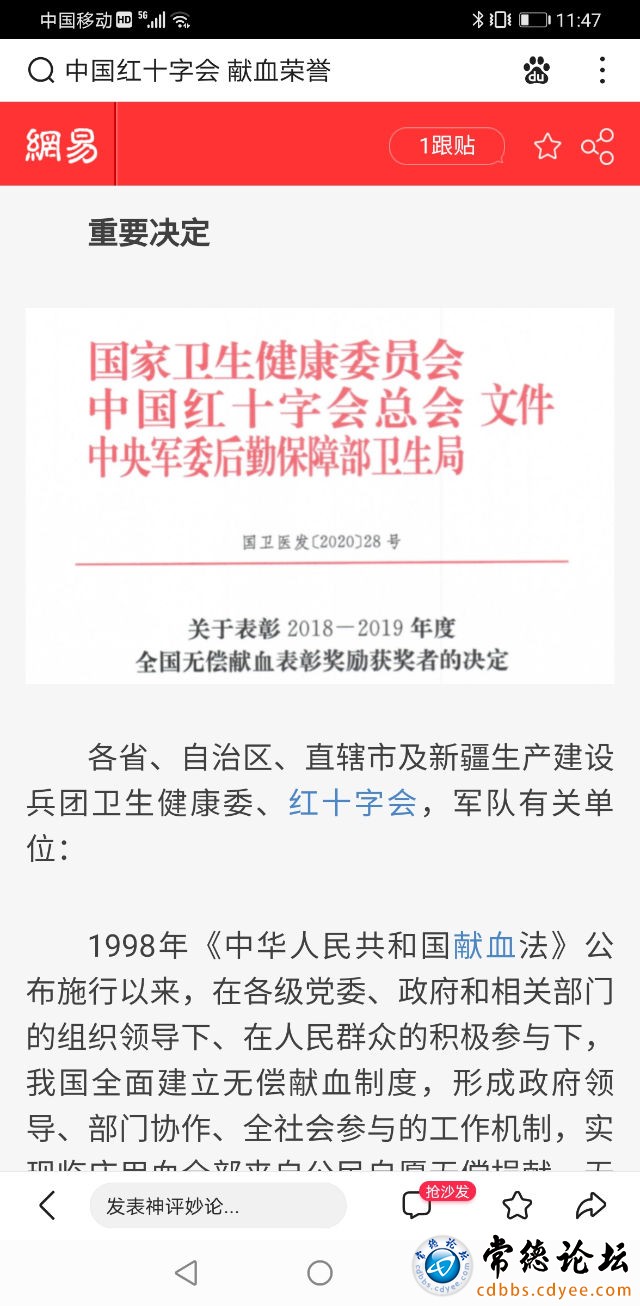Share the article from the red header
Viewport: 640px width, 1306px height.
(x=597, y=147)
